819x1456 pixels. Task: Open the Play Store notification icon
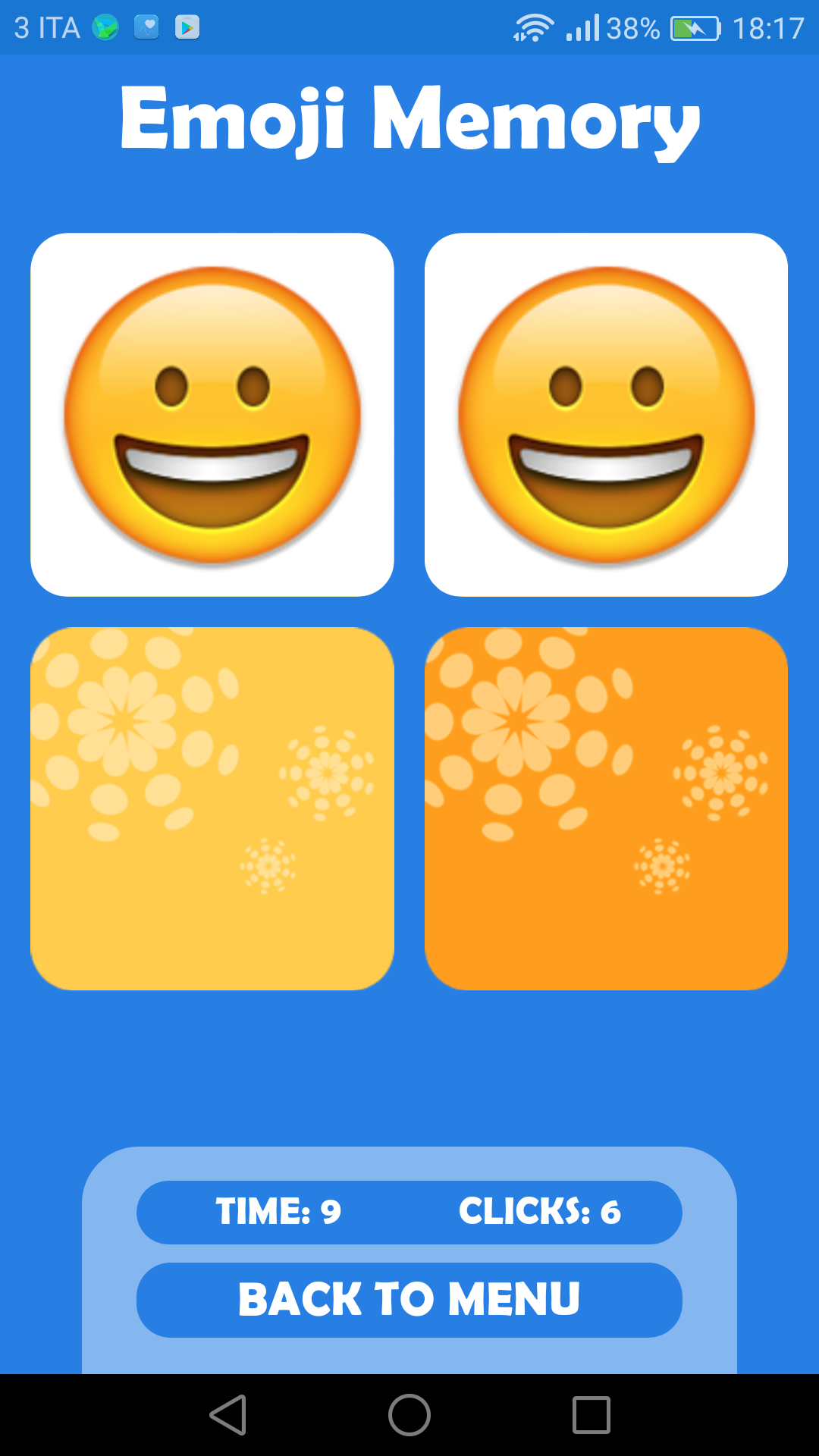click(186, 27)
